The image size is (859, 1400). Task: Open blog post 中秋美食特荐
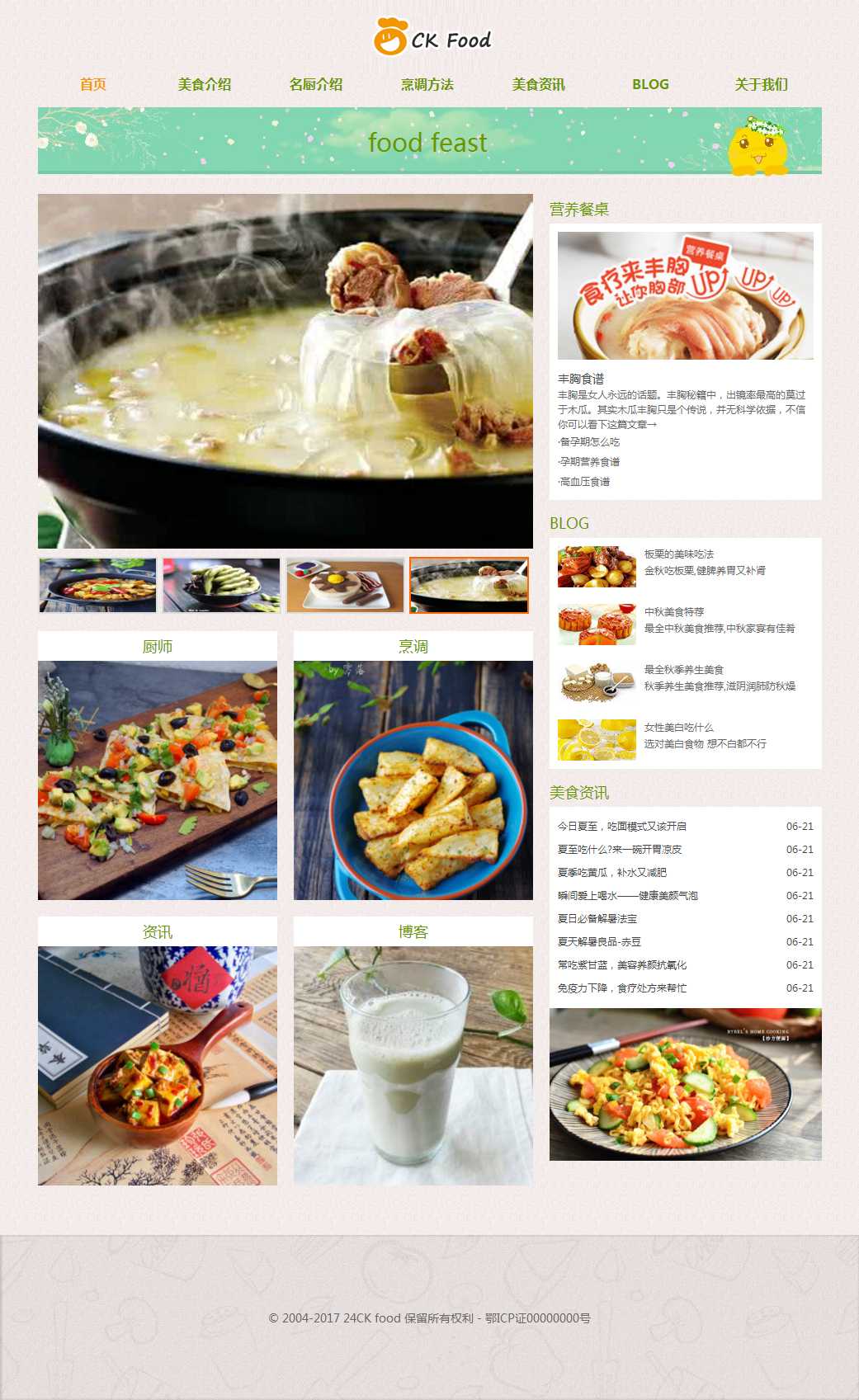click(673, 612)
